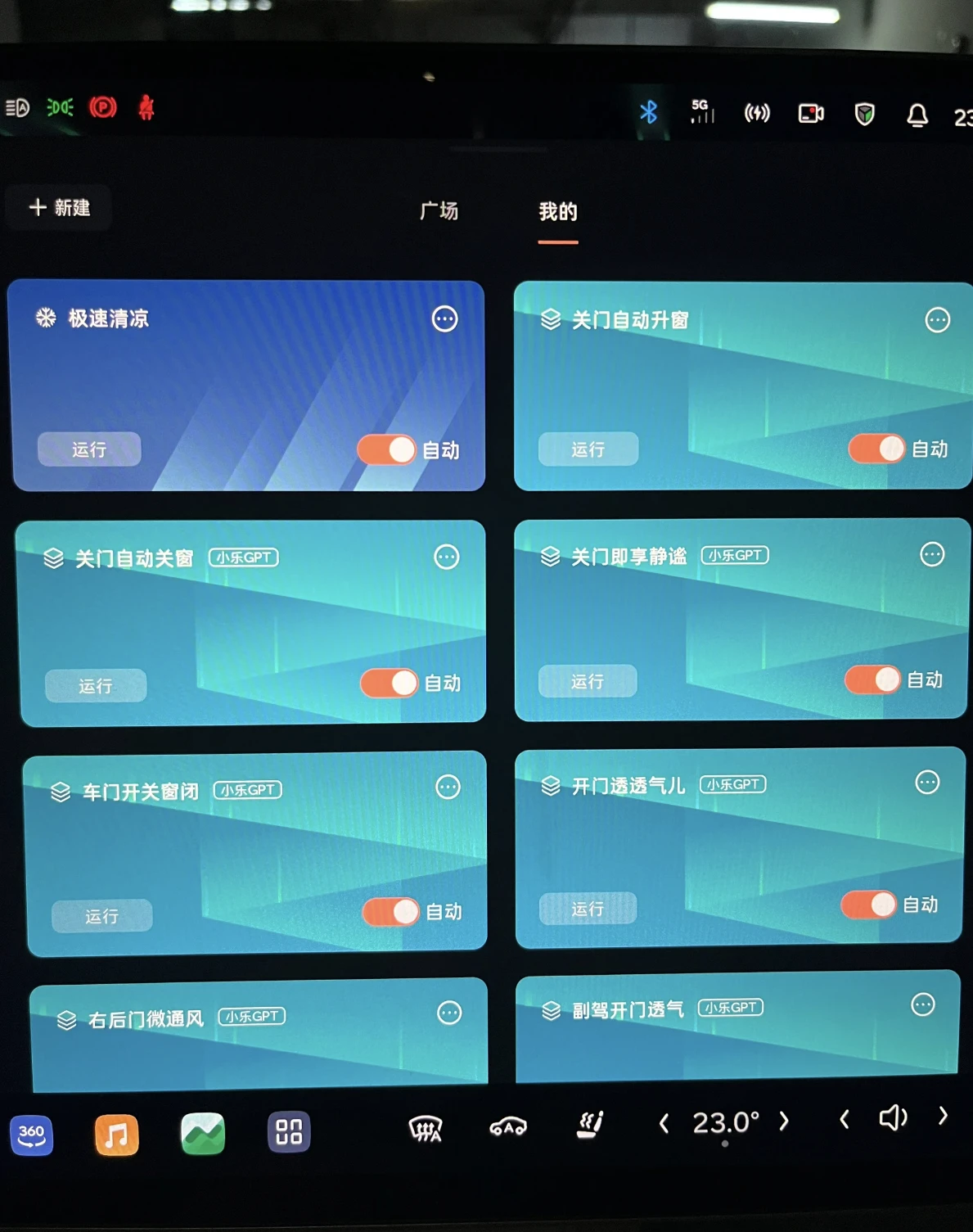Launch the music app

[117, 1135]
